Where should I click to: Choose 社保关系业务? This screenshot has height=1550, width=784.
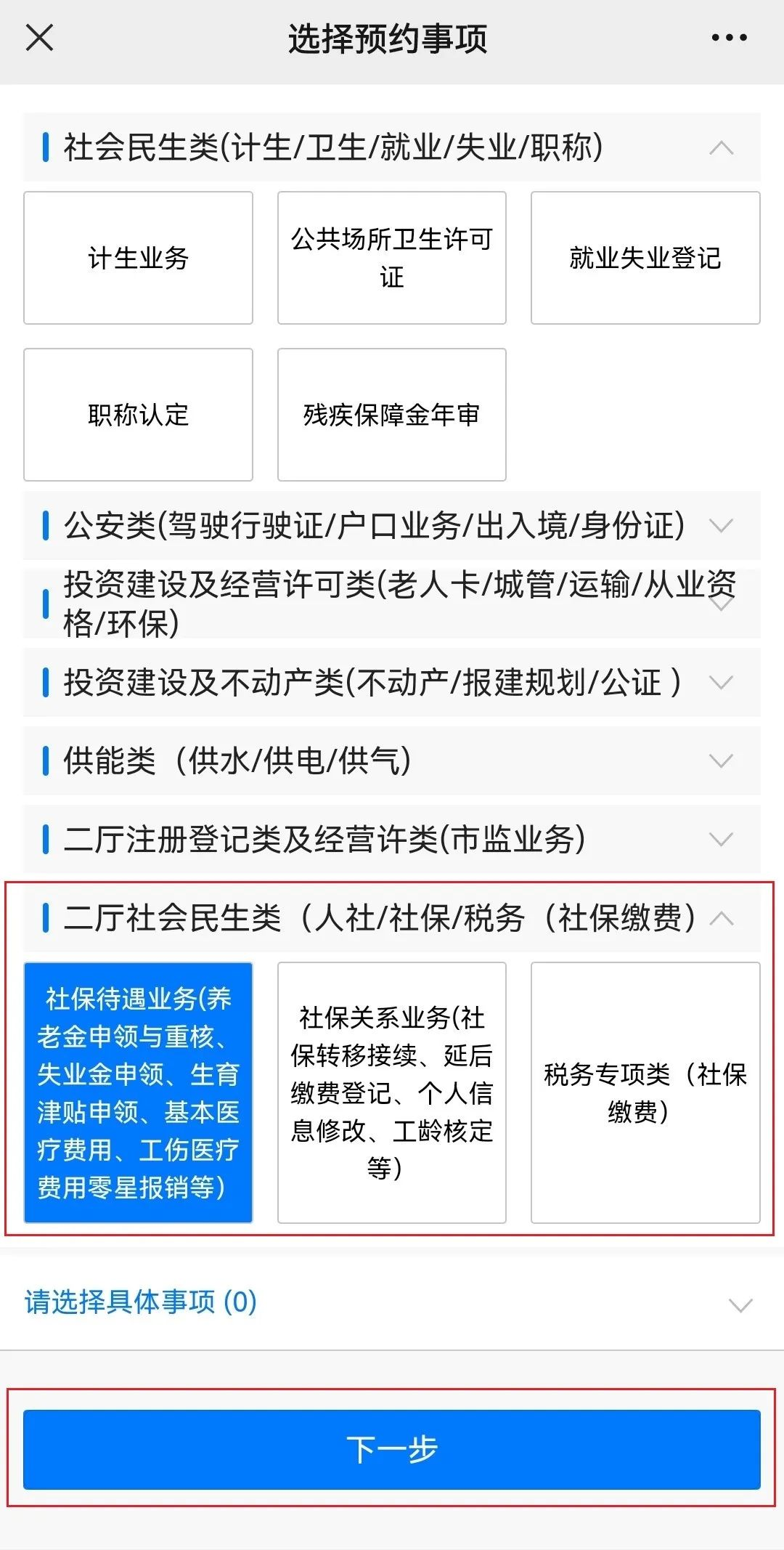pyautogui.click(x=391, y=1092)
